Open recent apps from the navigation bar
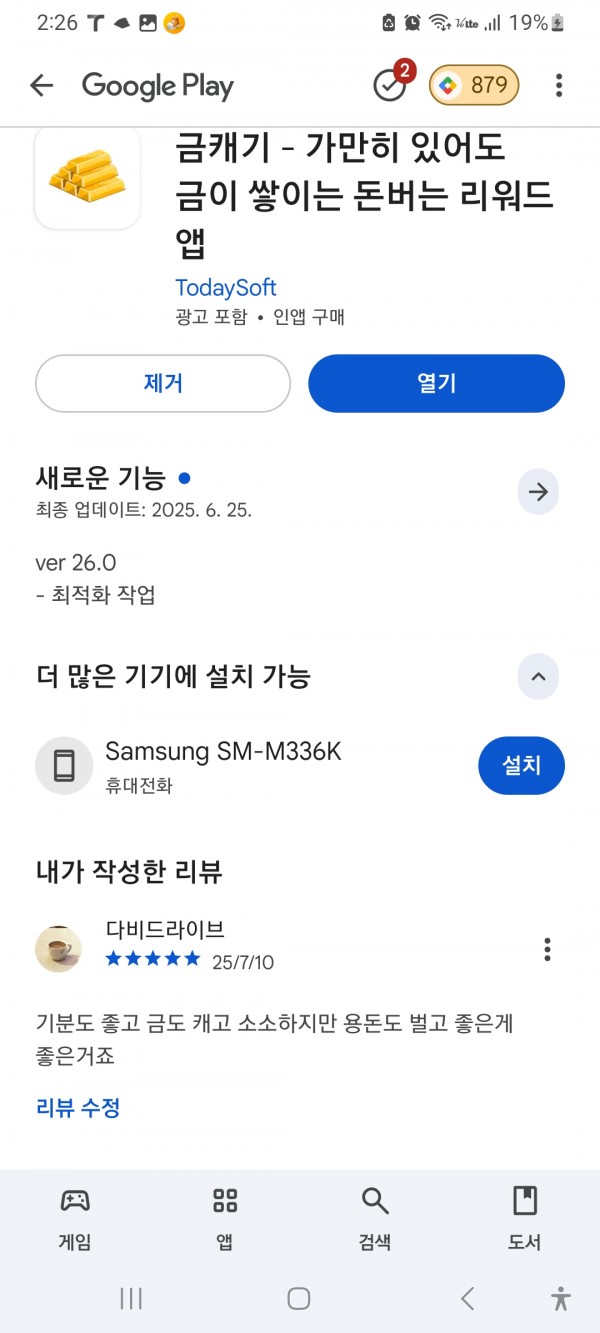600x1333 pixels. 131,1298
